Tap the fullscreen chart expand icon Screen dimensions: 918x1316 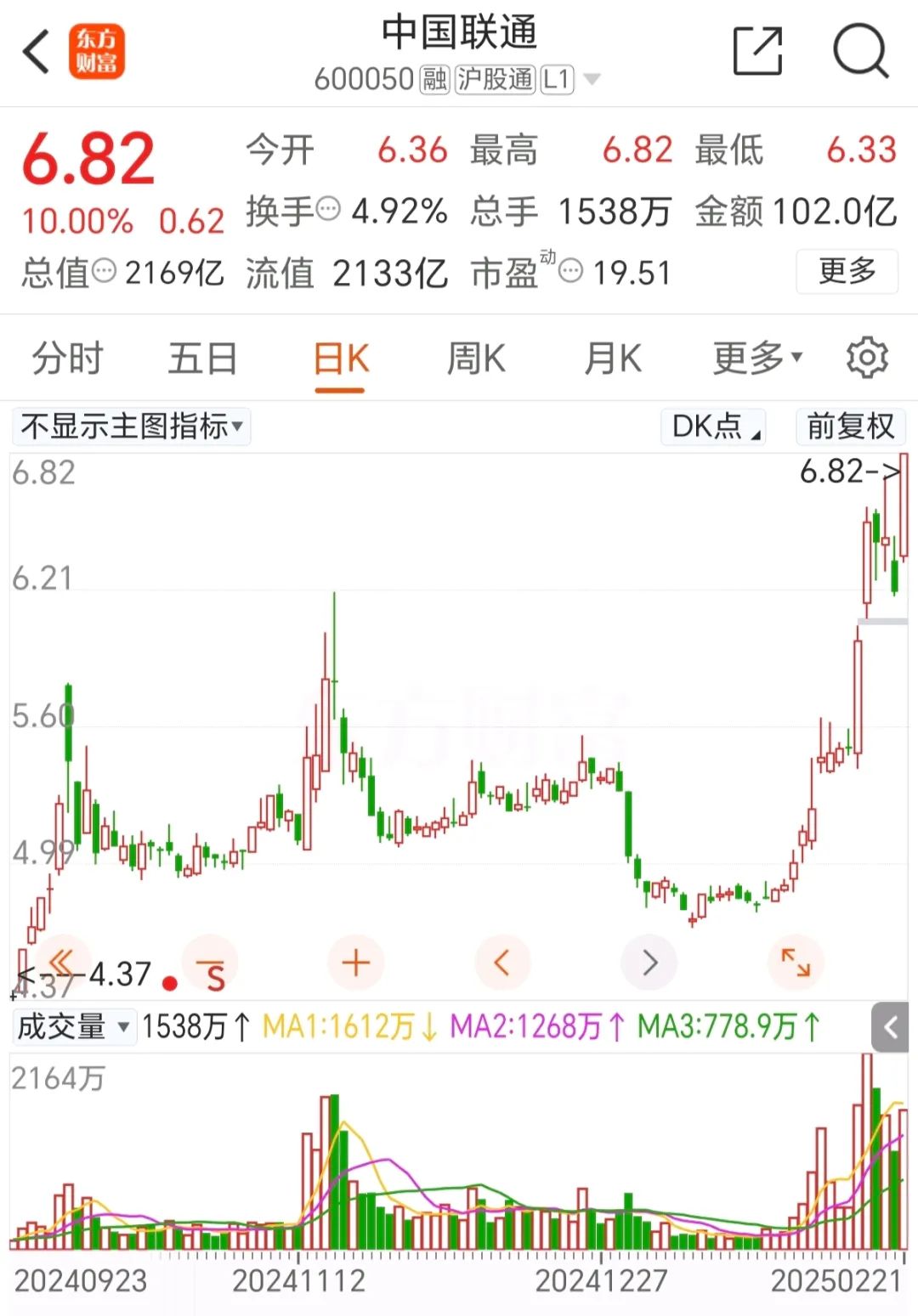point(795,963)
